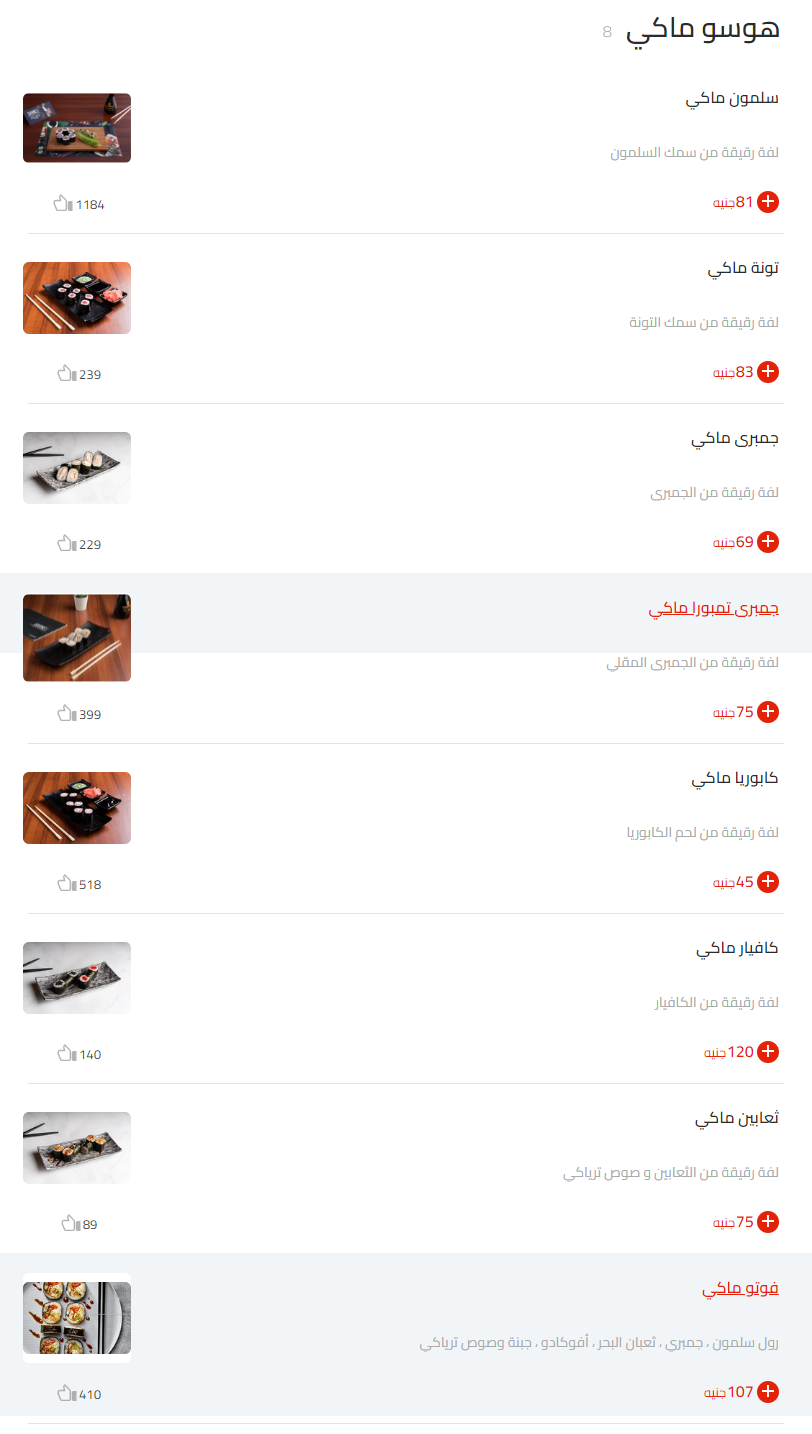Click the فوتو ماكي dish photo

76,1318
